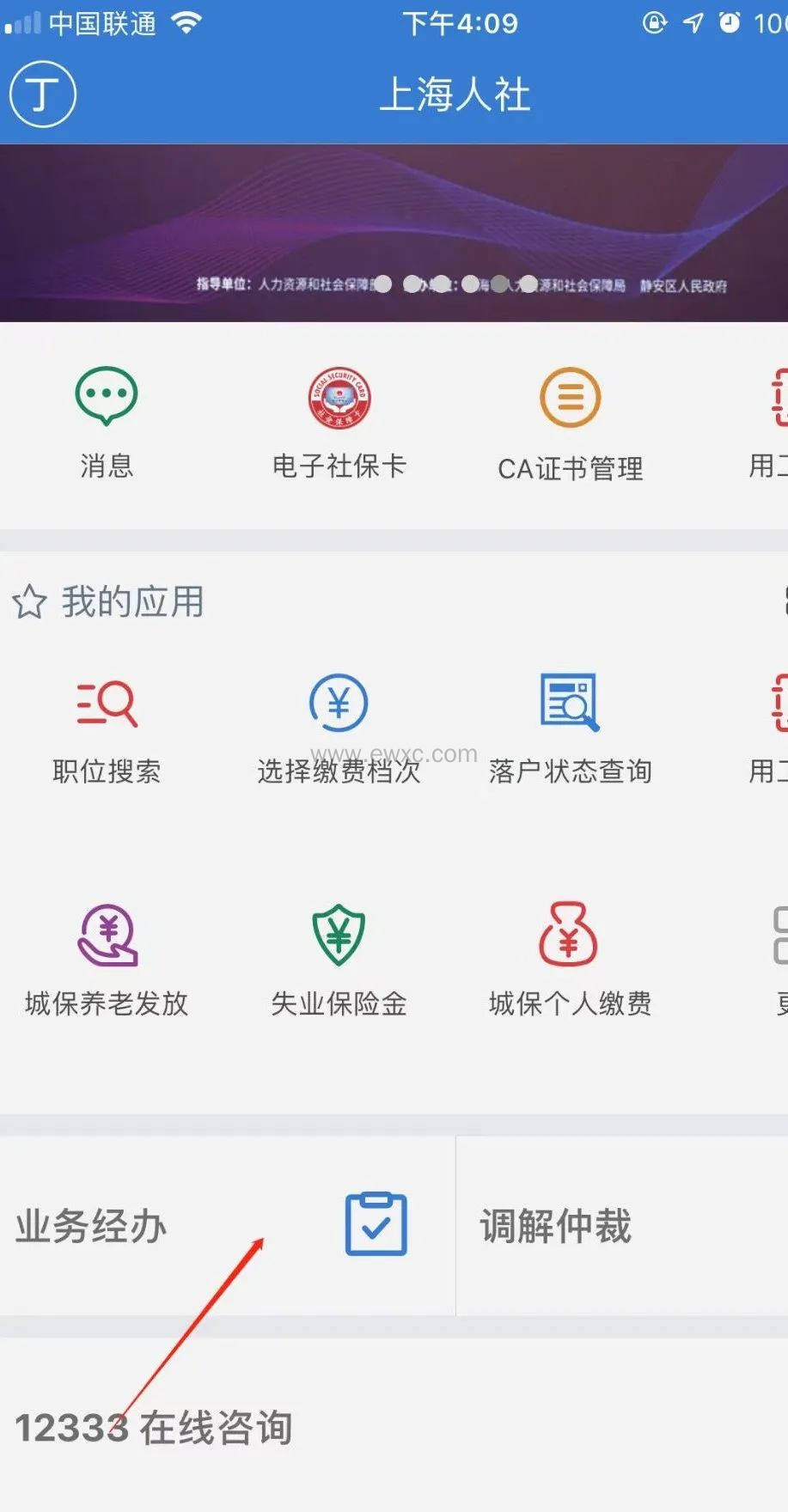
Task: Tap the 上海人社 title bar
Action: coord(456,93)
